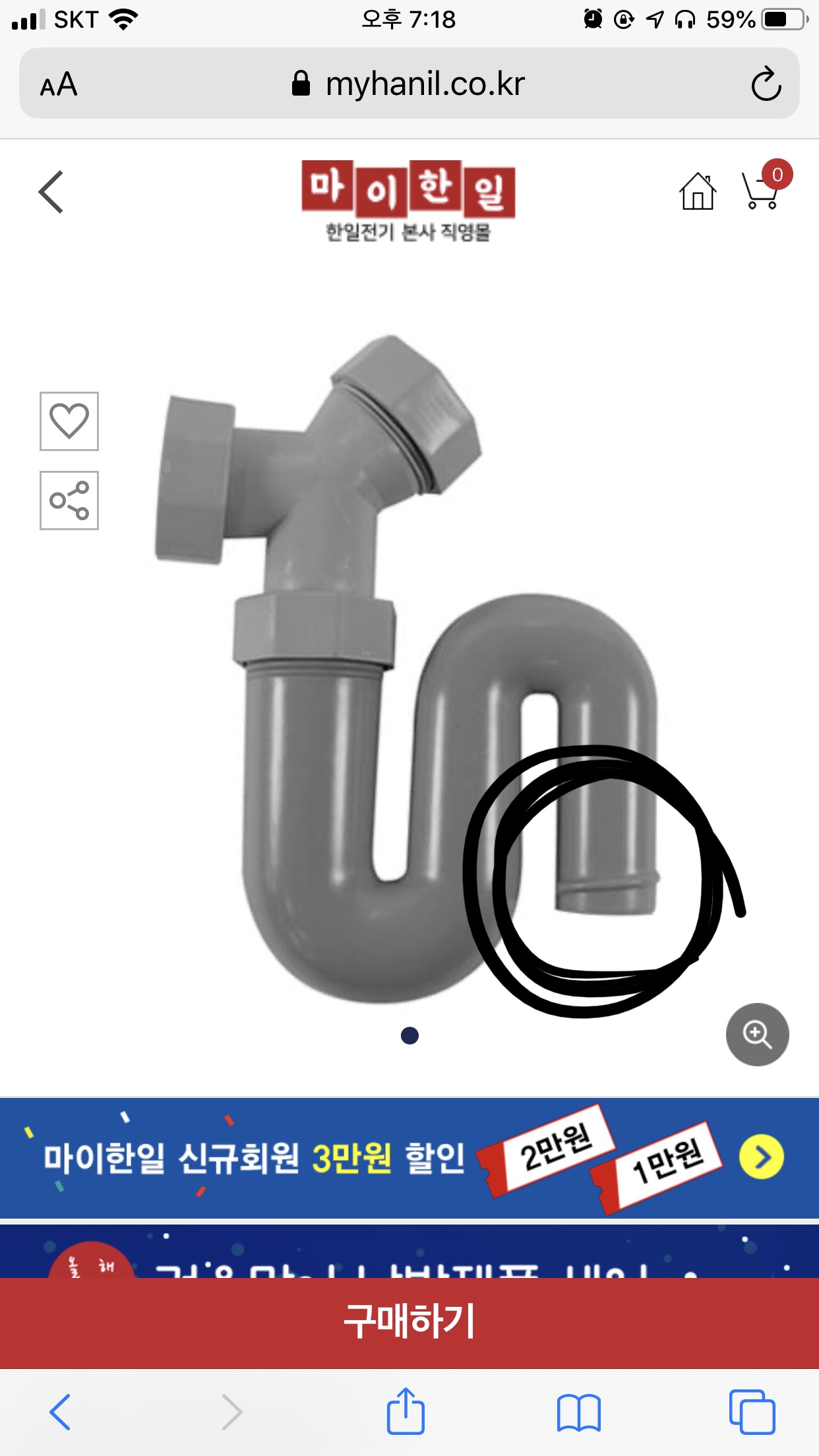The height and width of the screenshot is (1456, 819).
Task: Share this product
Action: click(69, 501)
